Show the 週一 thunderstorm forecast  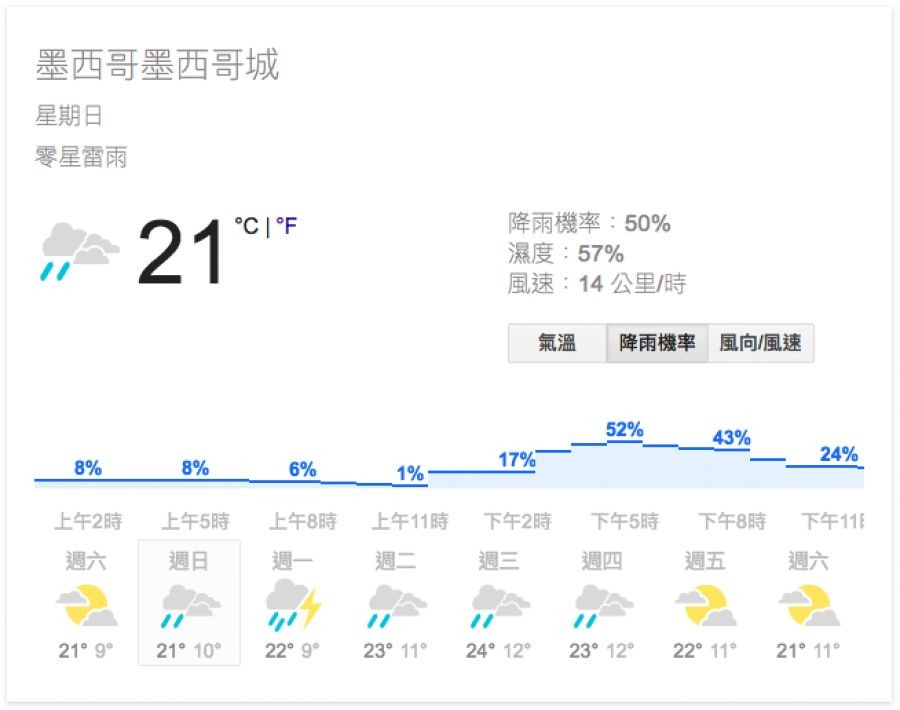[x=293, y=604]
